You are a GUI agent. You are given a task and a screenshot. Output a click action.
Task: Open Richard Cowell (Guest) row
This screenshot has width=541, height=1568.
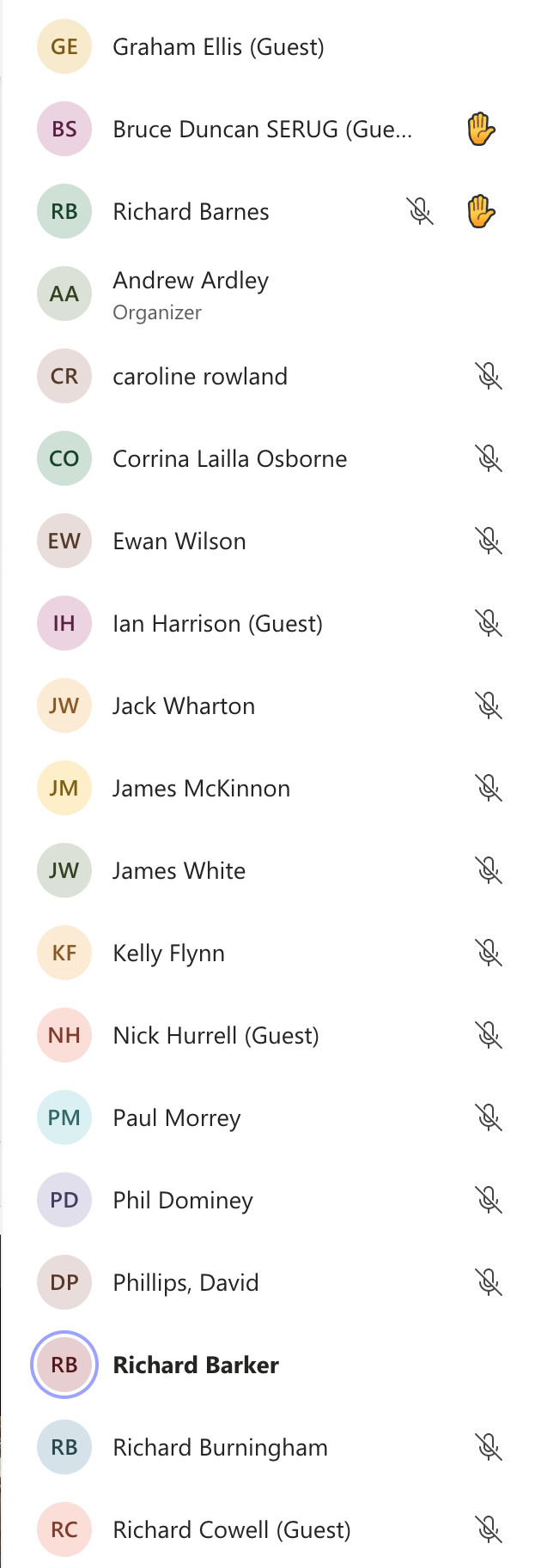(231, 1530)
